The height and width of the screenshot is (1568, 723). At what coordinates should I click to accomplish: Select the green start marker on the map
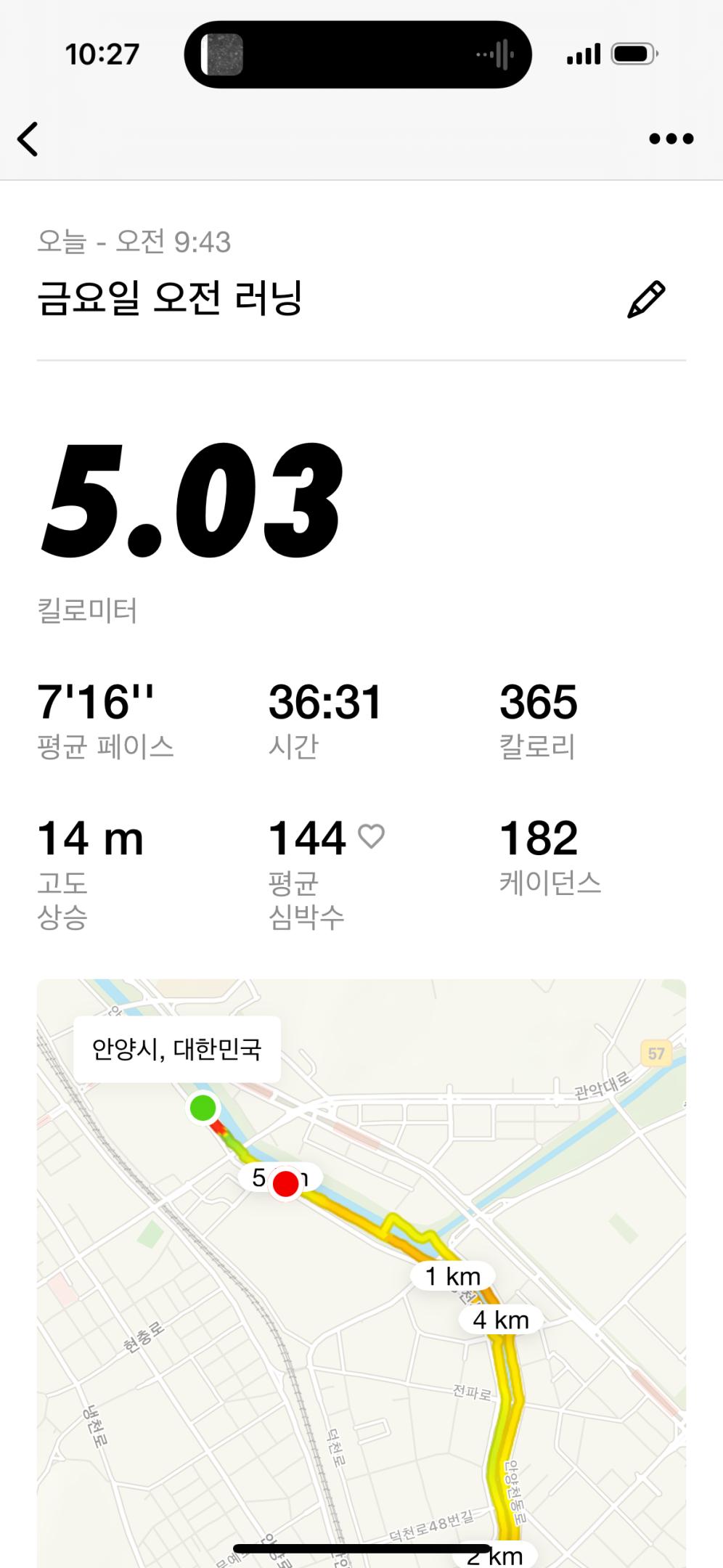coord(204,1108)
